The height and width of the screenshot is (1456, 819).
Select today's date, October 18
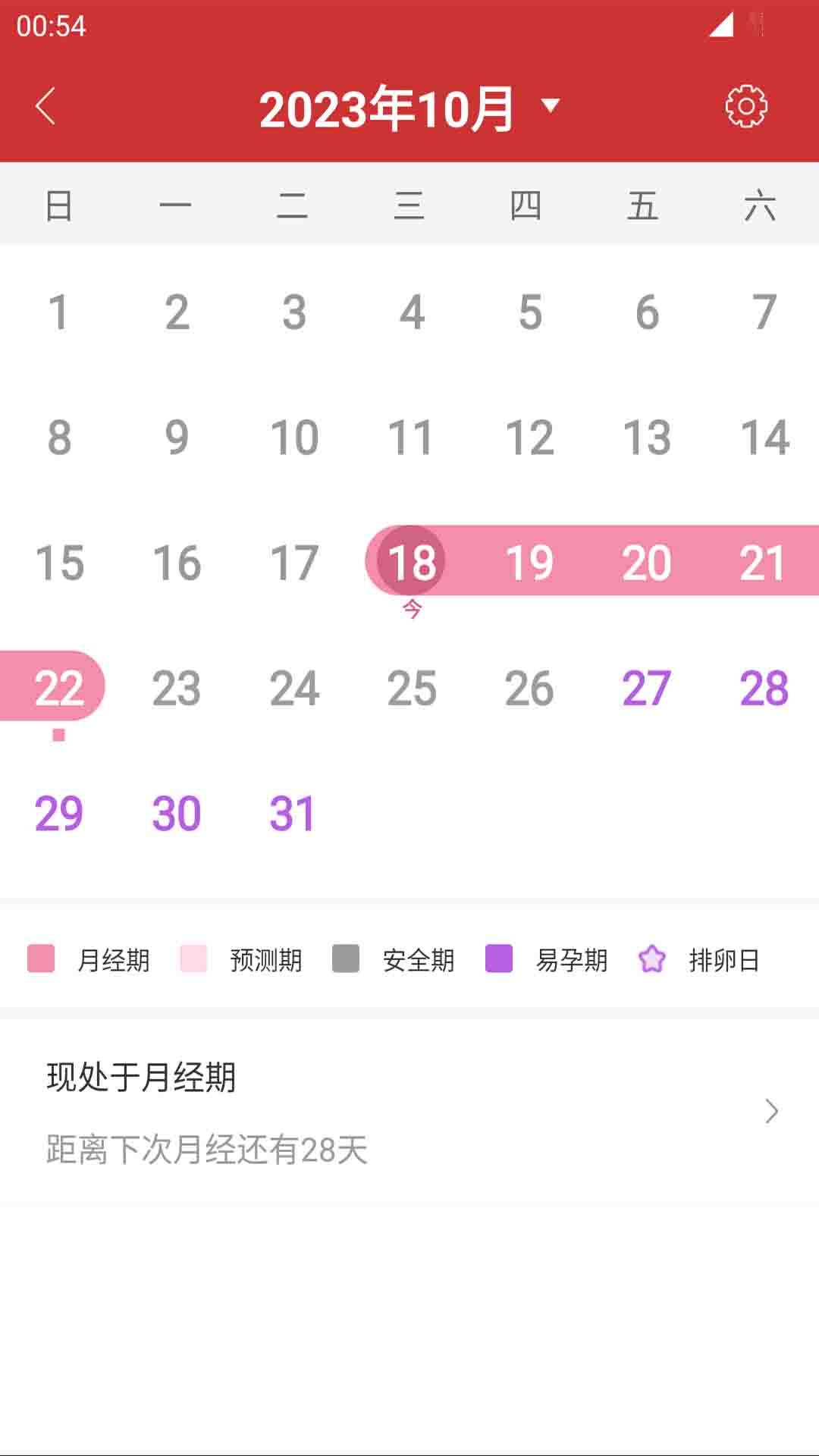coord(412,562)
